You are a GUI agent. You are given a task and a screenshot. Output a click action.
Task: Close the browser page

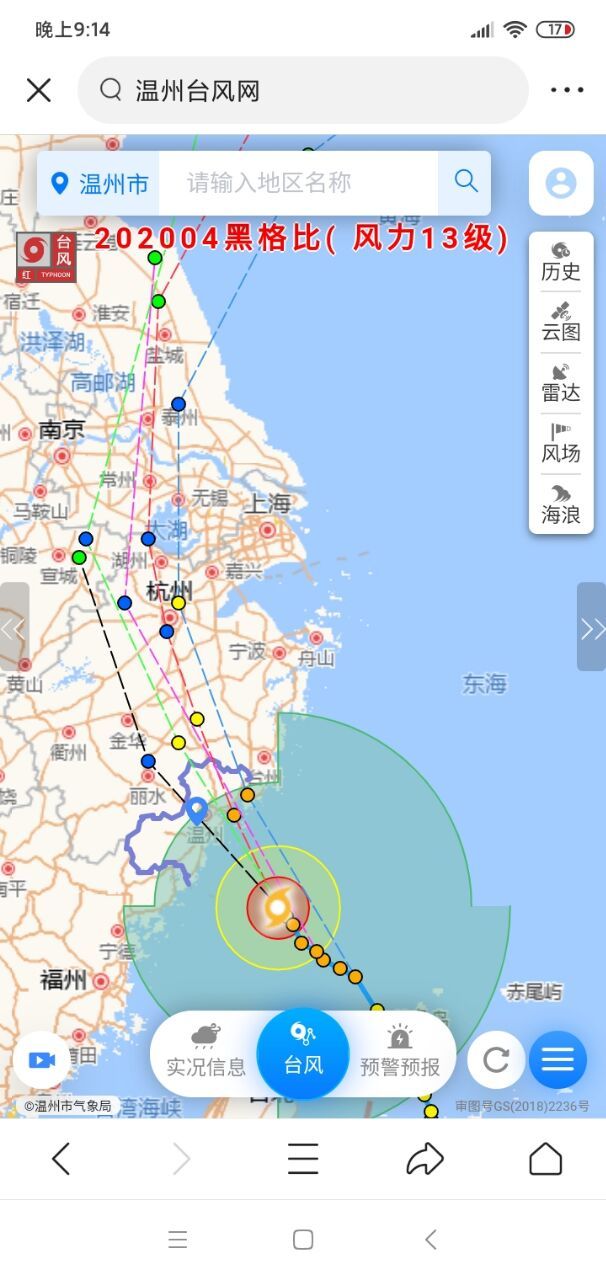[x=38, y=91]
